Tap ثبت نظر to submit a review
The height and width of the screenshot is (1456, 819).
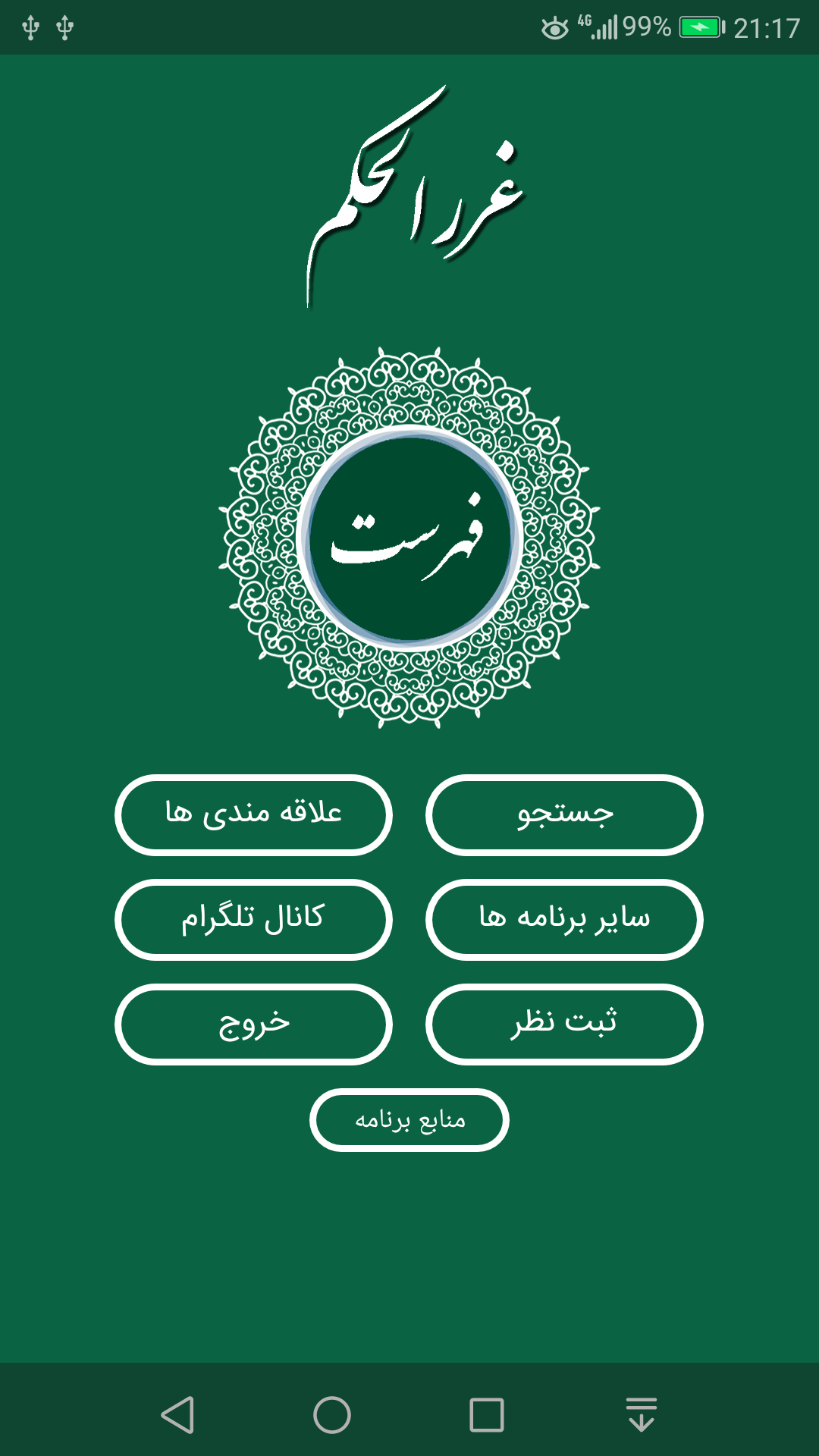[564, 1024]
